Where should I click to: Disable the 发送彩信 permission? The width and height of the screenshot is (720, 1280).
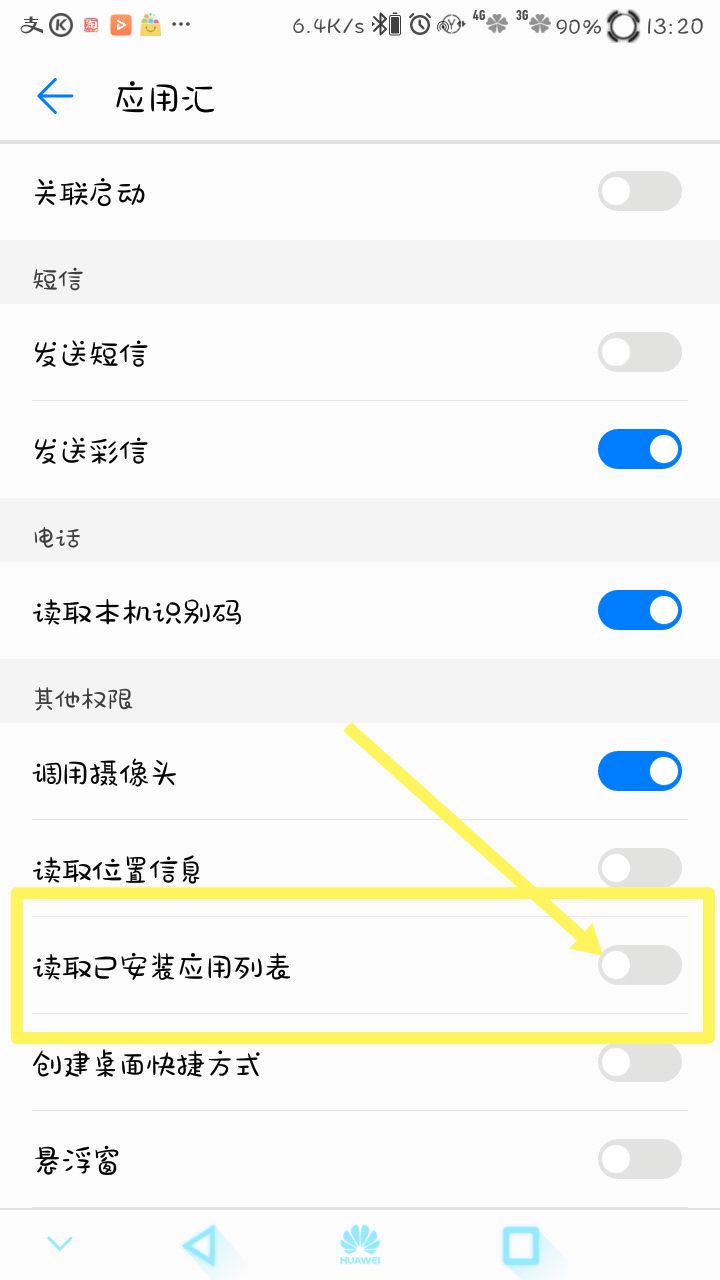(x=640, y=449)
